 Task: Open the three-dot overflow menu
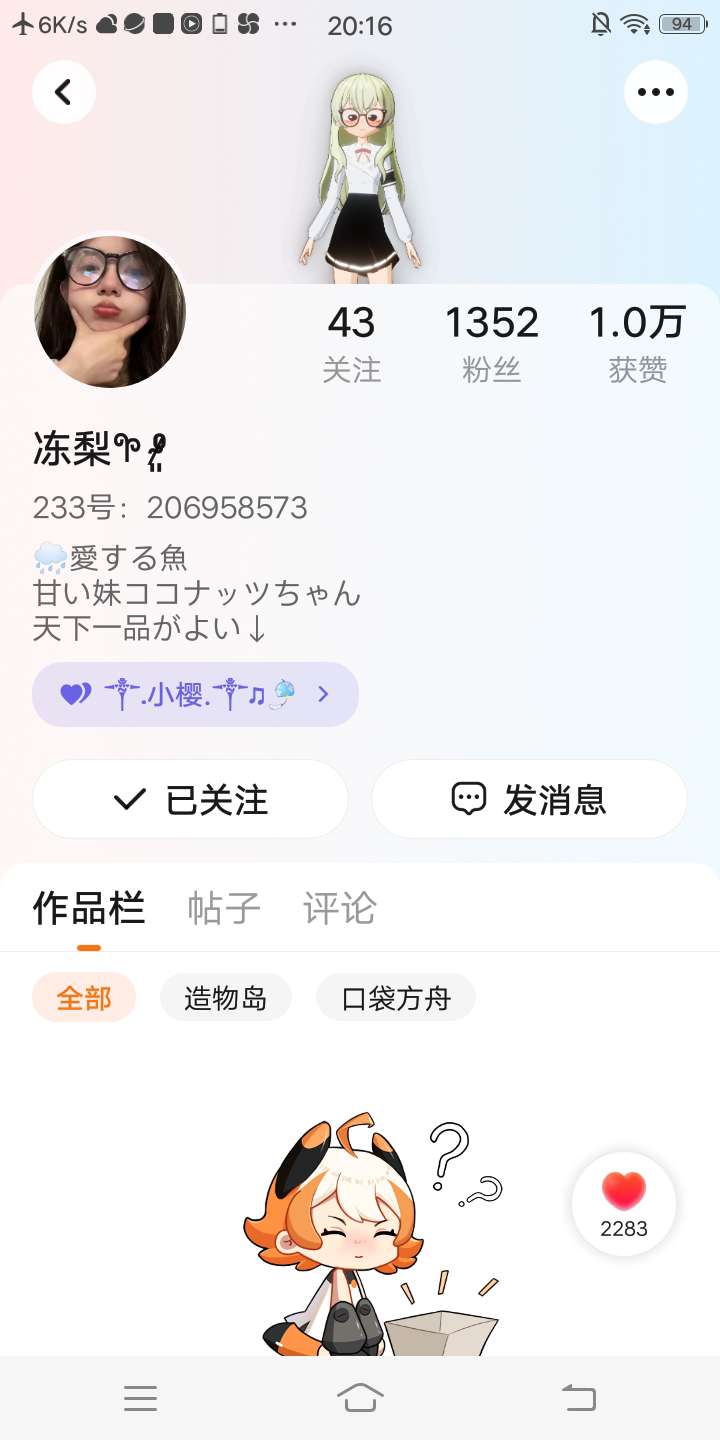[x=656, y=92]
